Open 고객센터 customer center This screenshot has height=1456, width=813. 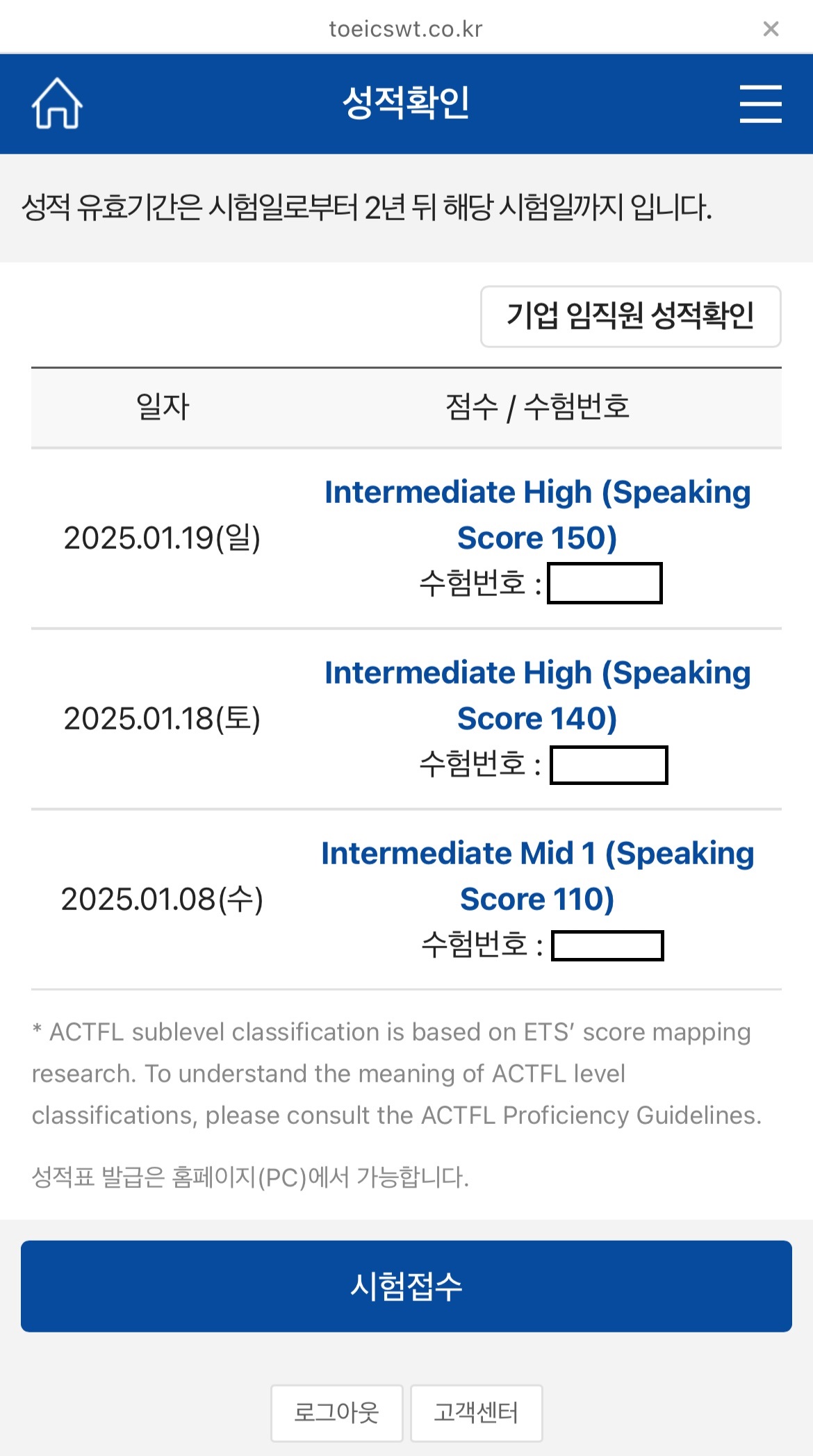click(x=476, y=1412)
